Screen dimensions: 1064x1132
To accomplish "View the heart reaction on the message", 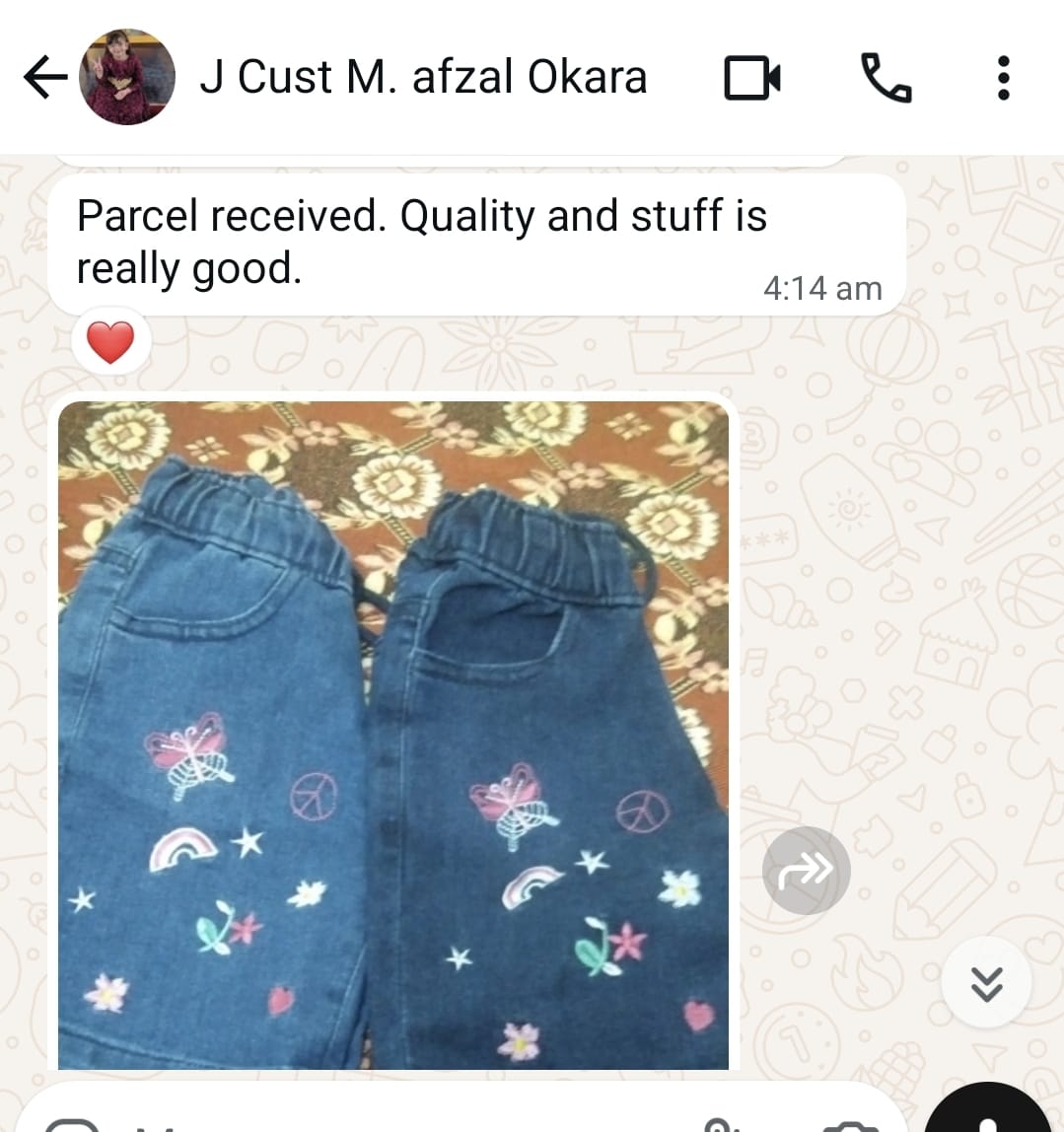I will pos(110,342).
